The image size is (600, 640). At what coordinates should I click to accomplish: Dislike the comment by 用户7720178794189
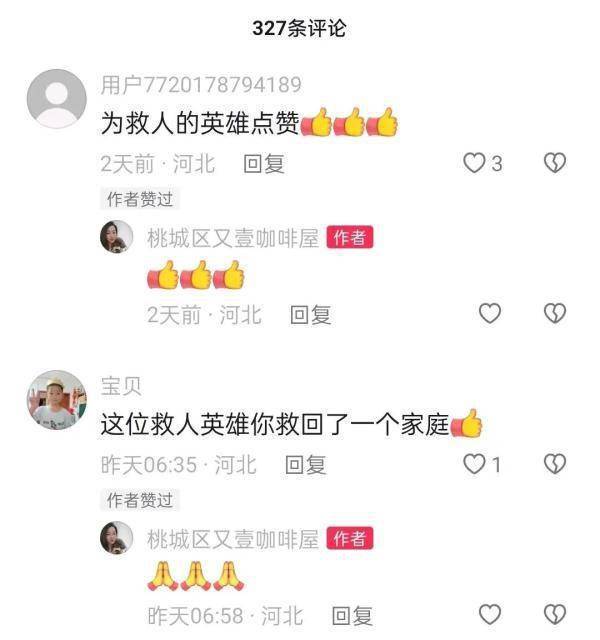pos(554,163)
